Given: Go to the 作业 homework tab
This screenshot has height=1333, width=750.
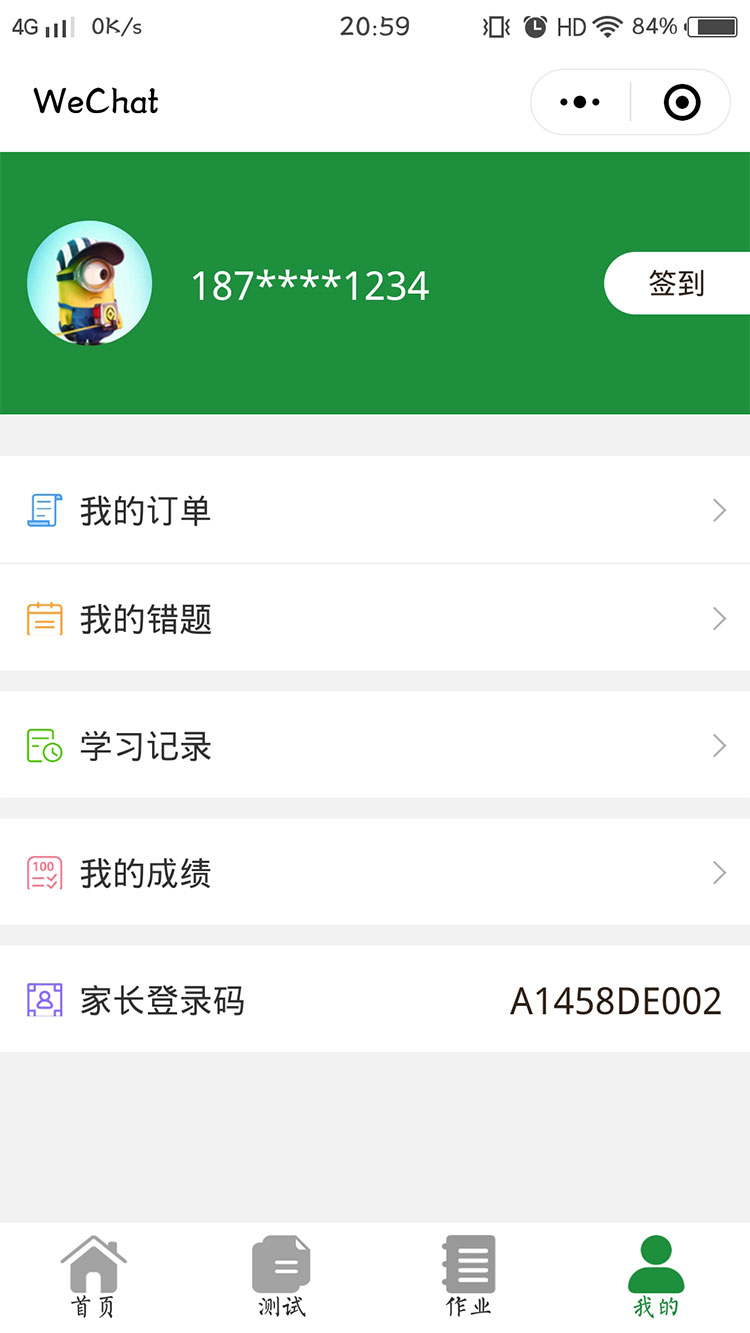Looking at the screenshot, I should pos(469,1277).
